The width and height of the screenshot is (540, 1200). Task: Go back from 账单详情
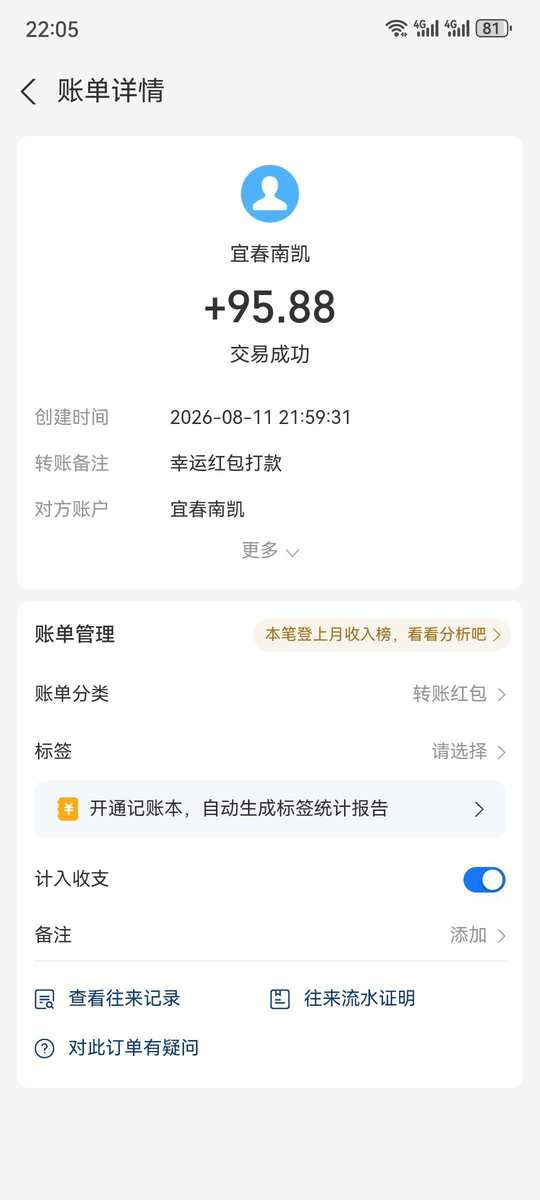(28, 92)
